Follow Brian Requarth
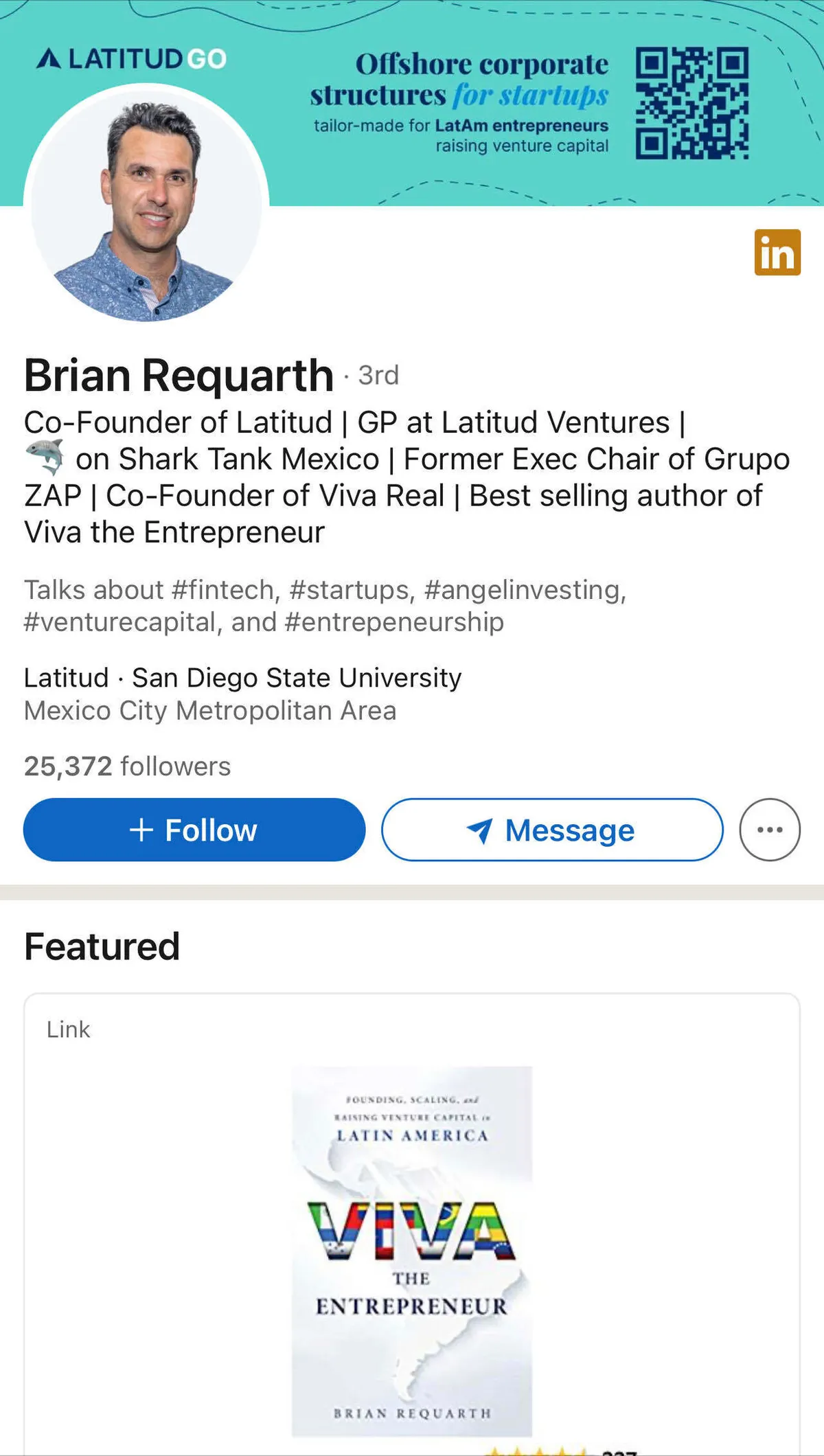Image resolution: width=824 pixels, height=1456 pixels. pyautogui.click(x=194, y=830)
